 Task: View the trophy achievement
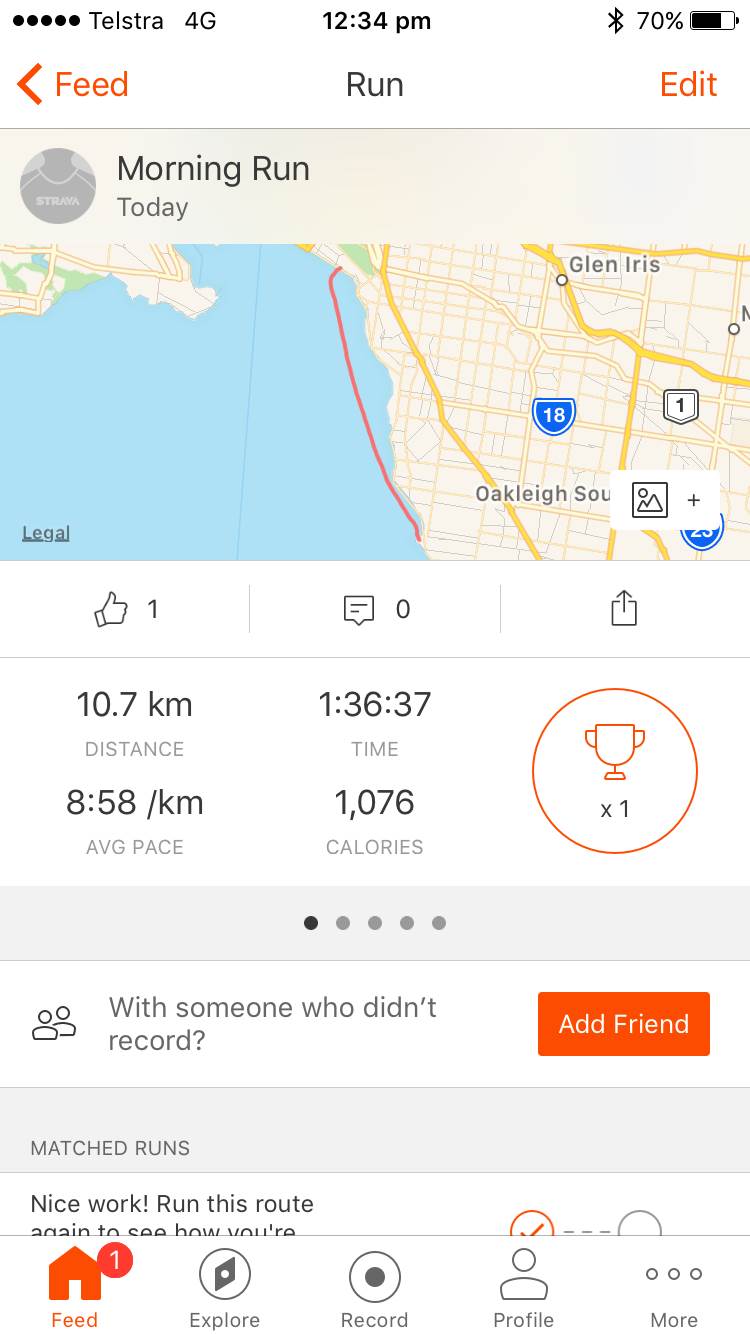click(614, 770)
